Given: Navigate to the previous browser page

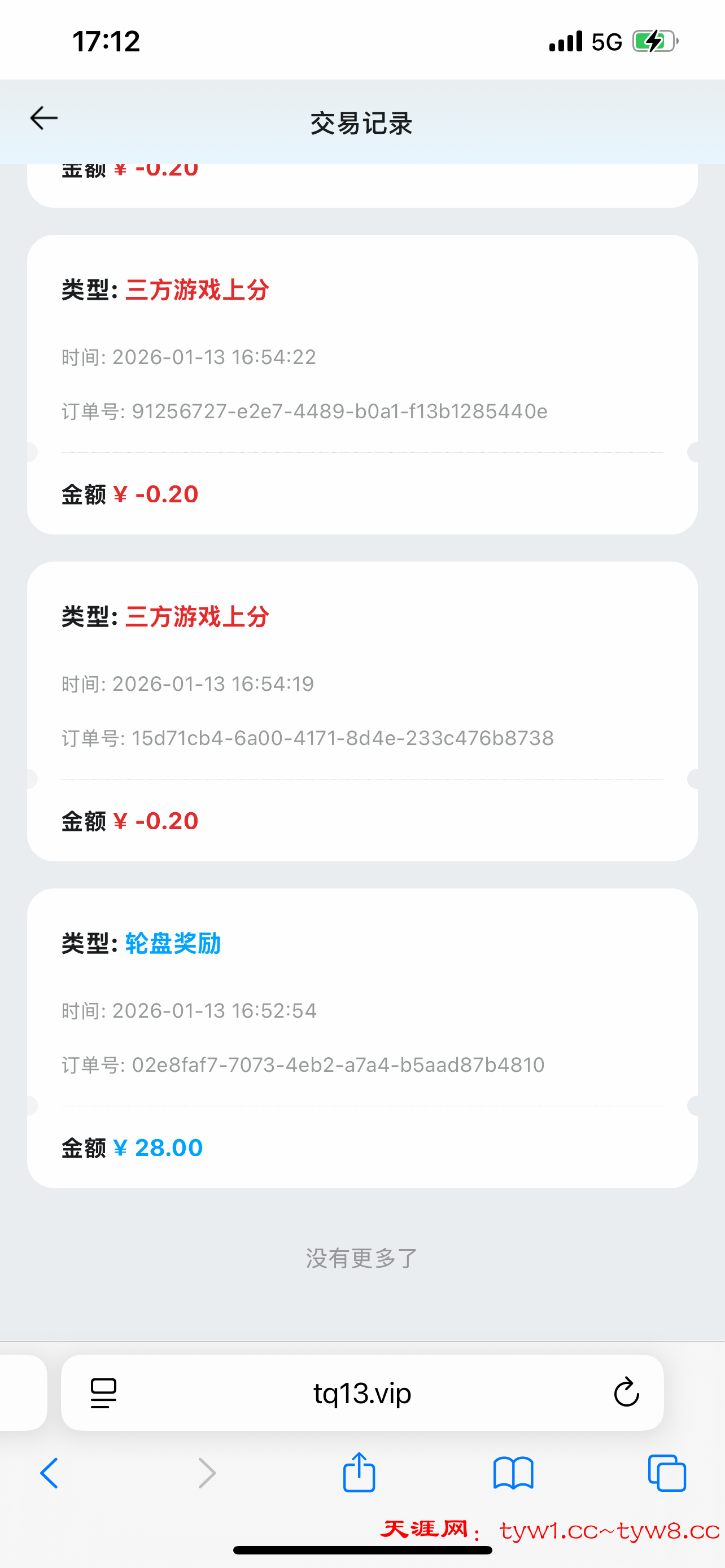Looking at the screenshot, I should point(50,1473).
